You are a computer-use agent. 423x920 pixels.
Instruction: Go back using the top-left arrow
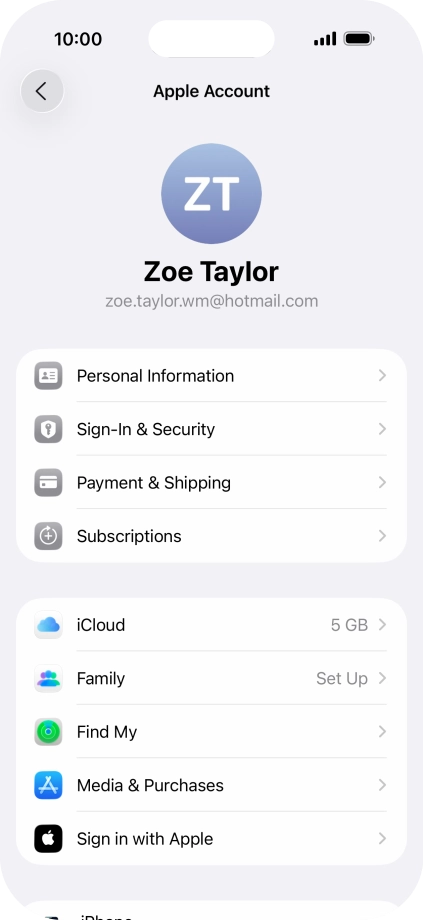pos(42,91)
